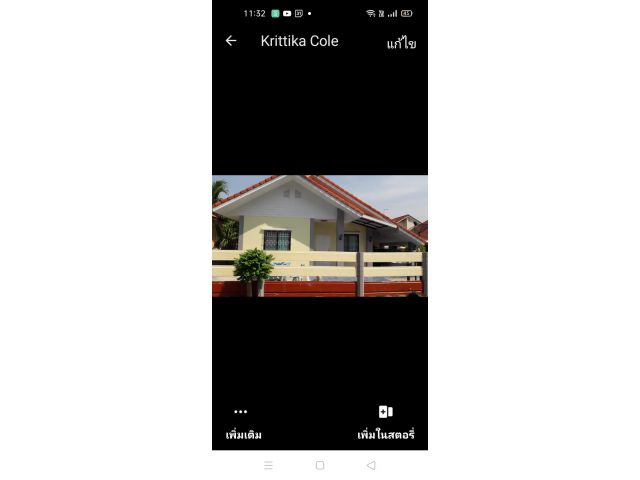Image resolution: width=640 pixels, height=480 pixels.
Task: Tap the system back button
Action: click(x=371, y=465)
